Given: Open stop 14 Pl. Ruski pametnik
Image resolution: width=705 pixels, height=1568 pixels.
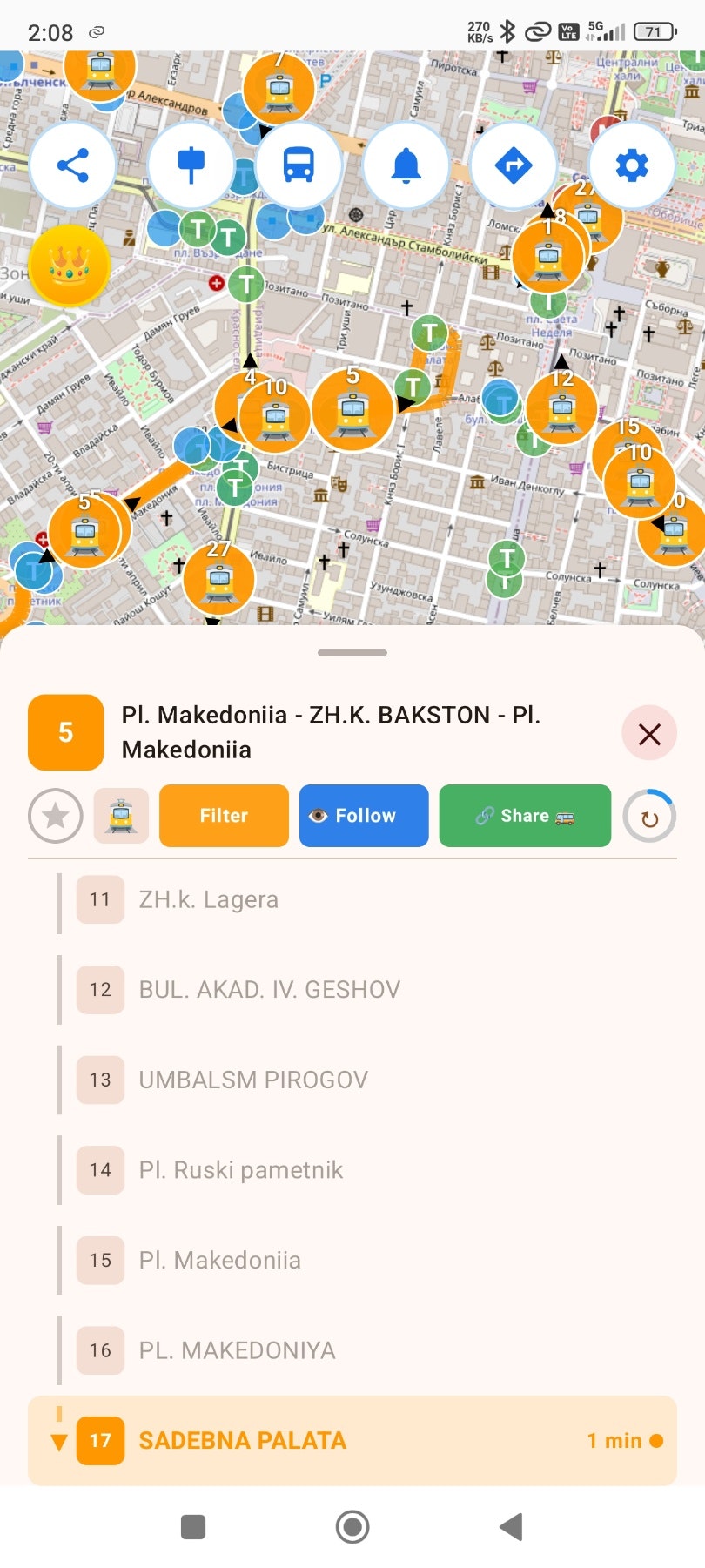Looking at the screenshot, I should coord(240,1170).
